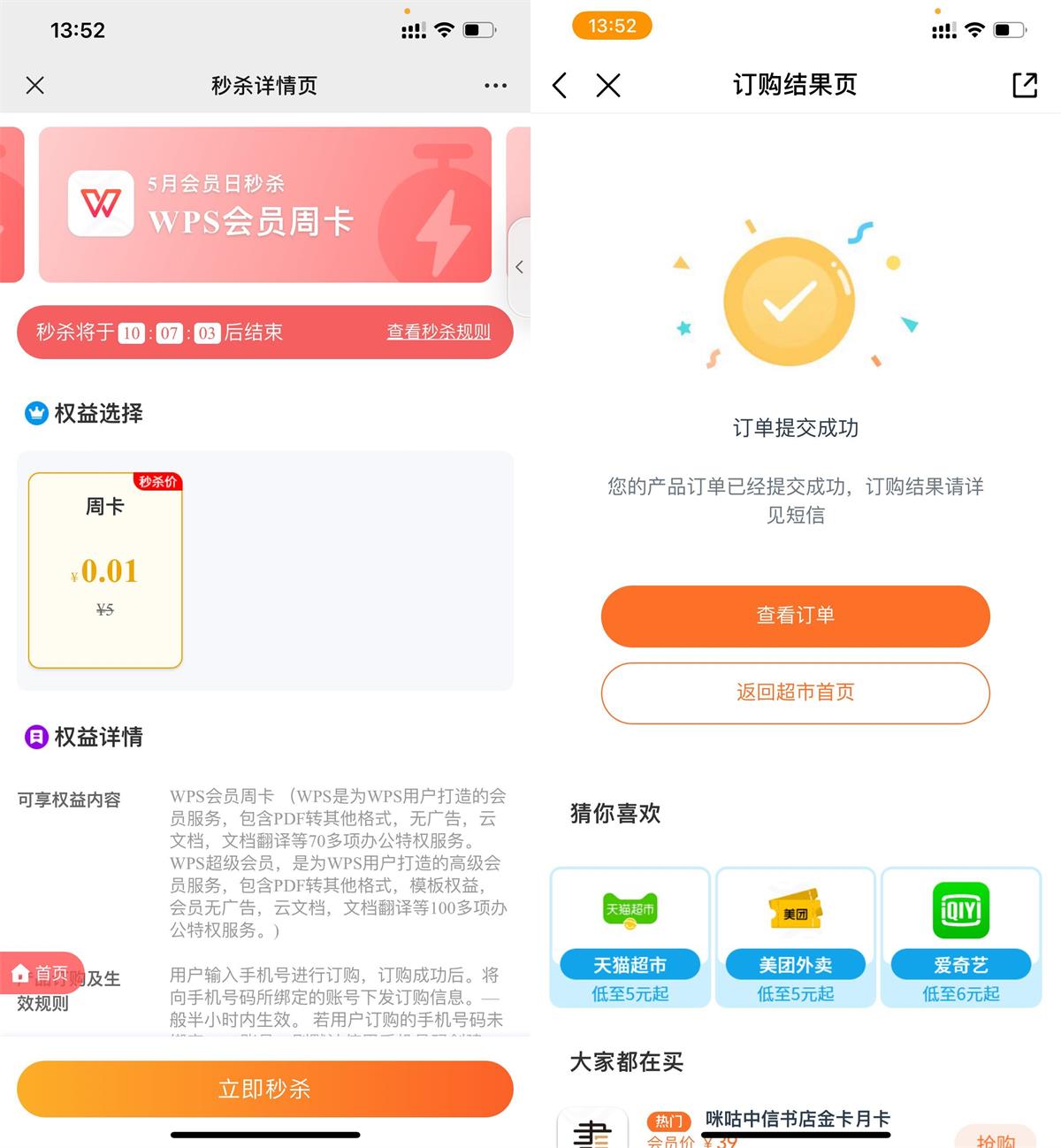
Task: Close the 订购结果页 with X
Action: point(608,86)
